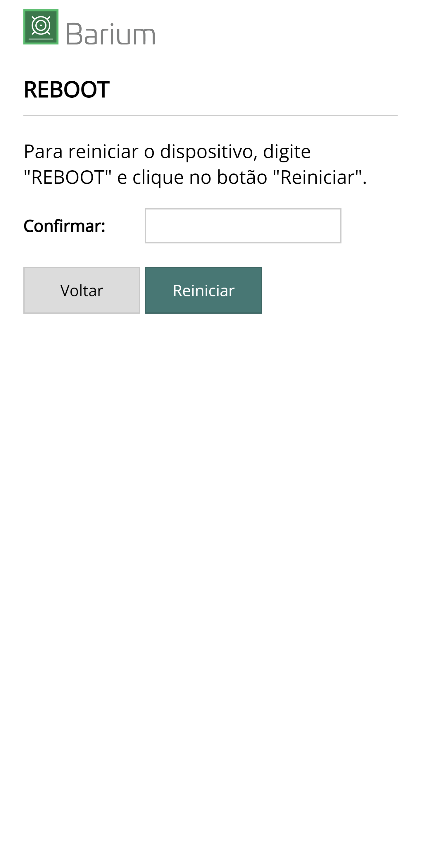Hit the Reiniciar button
The height and width of the screenshot is (866, 421).
(x=203, y=291)
